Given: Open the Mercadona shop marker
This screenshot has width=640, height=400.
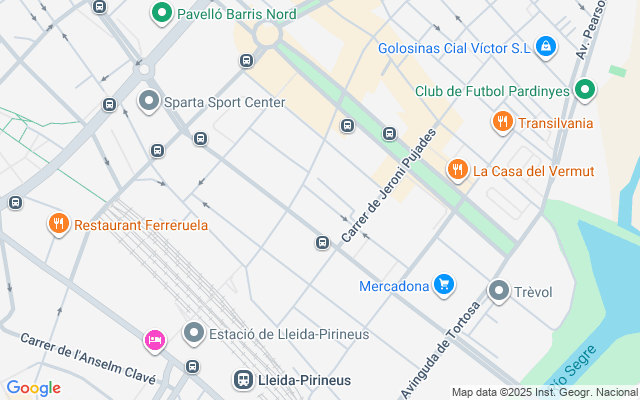Looking at the screenshot, I should coord(445,286).
